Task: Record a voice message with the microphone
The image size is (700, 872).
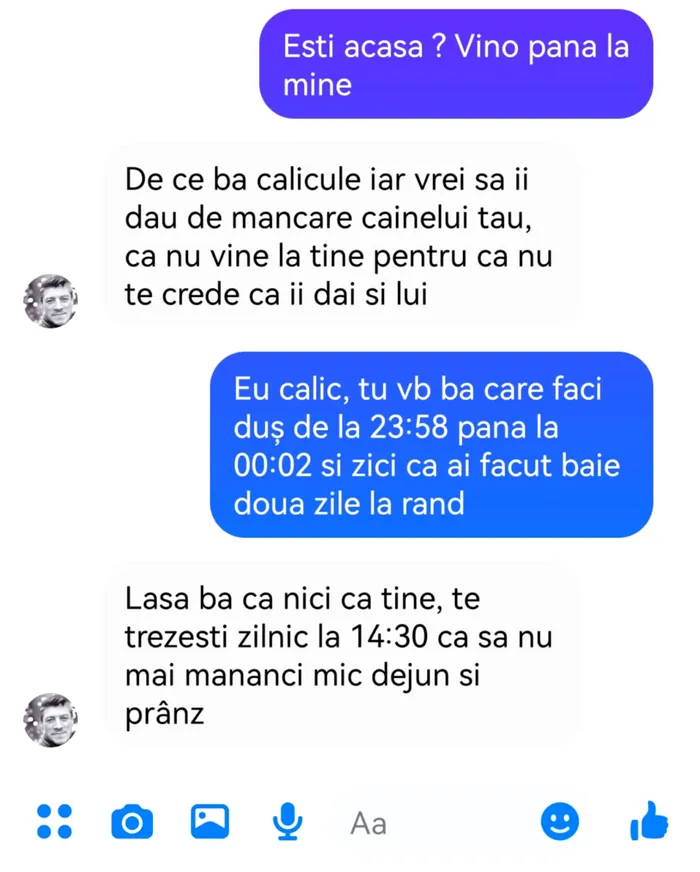Action: pos(288,821)
